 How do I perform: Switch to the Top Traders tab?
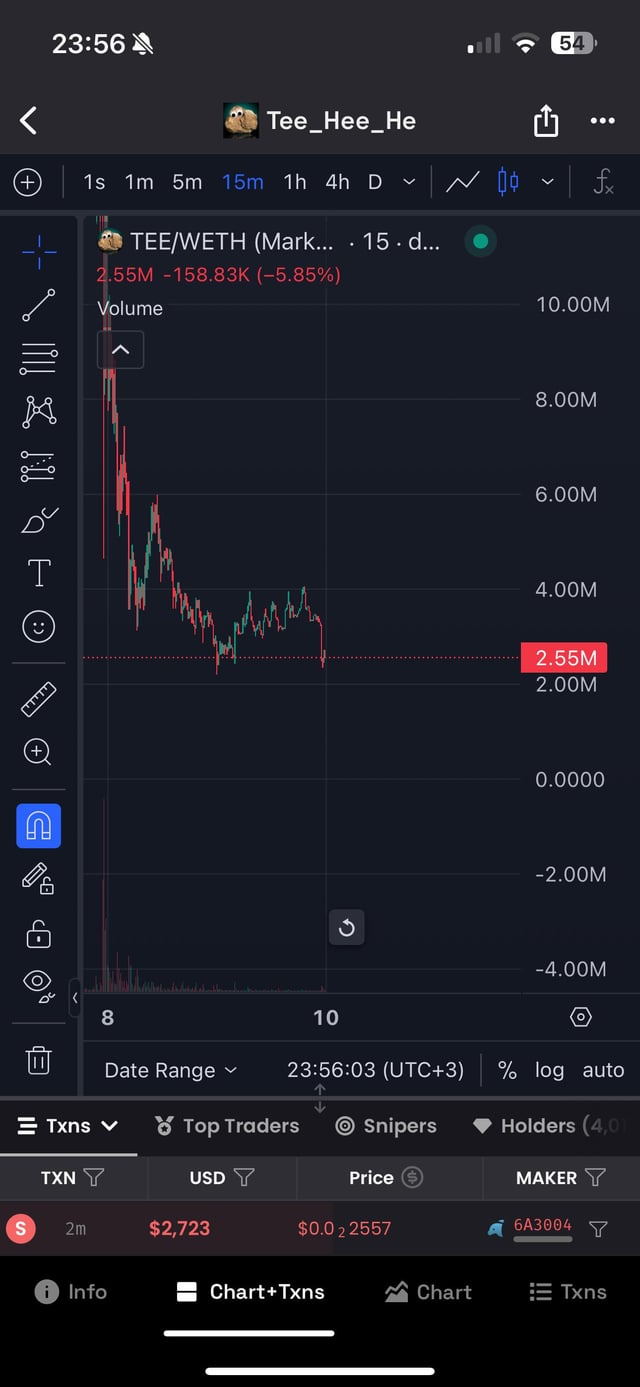click(228, 1126)
